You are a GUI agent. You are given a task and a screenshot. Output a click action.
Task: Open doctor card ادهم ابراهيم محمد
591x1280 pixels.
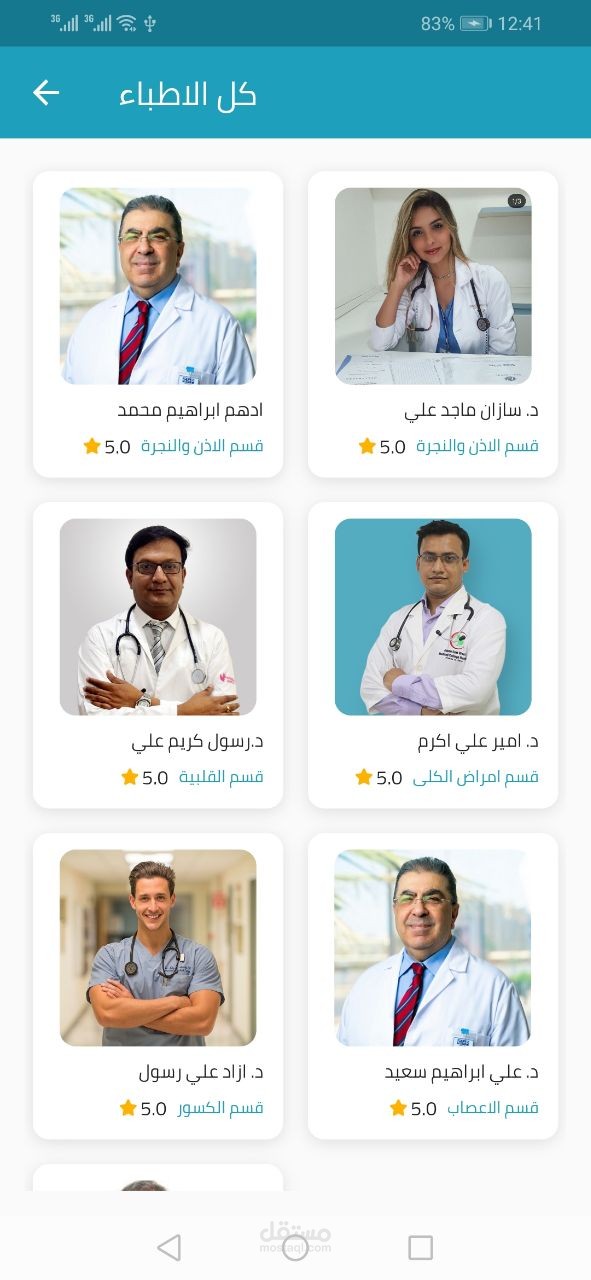coord(158,324)
